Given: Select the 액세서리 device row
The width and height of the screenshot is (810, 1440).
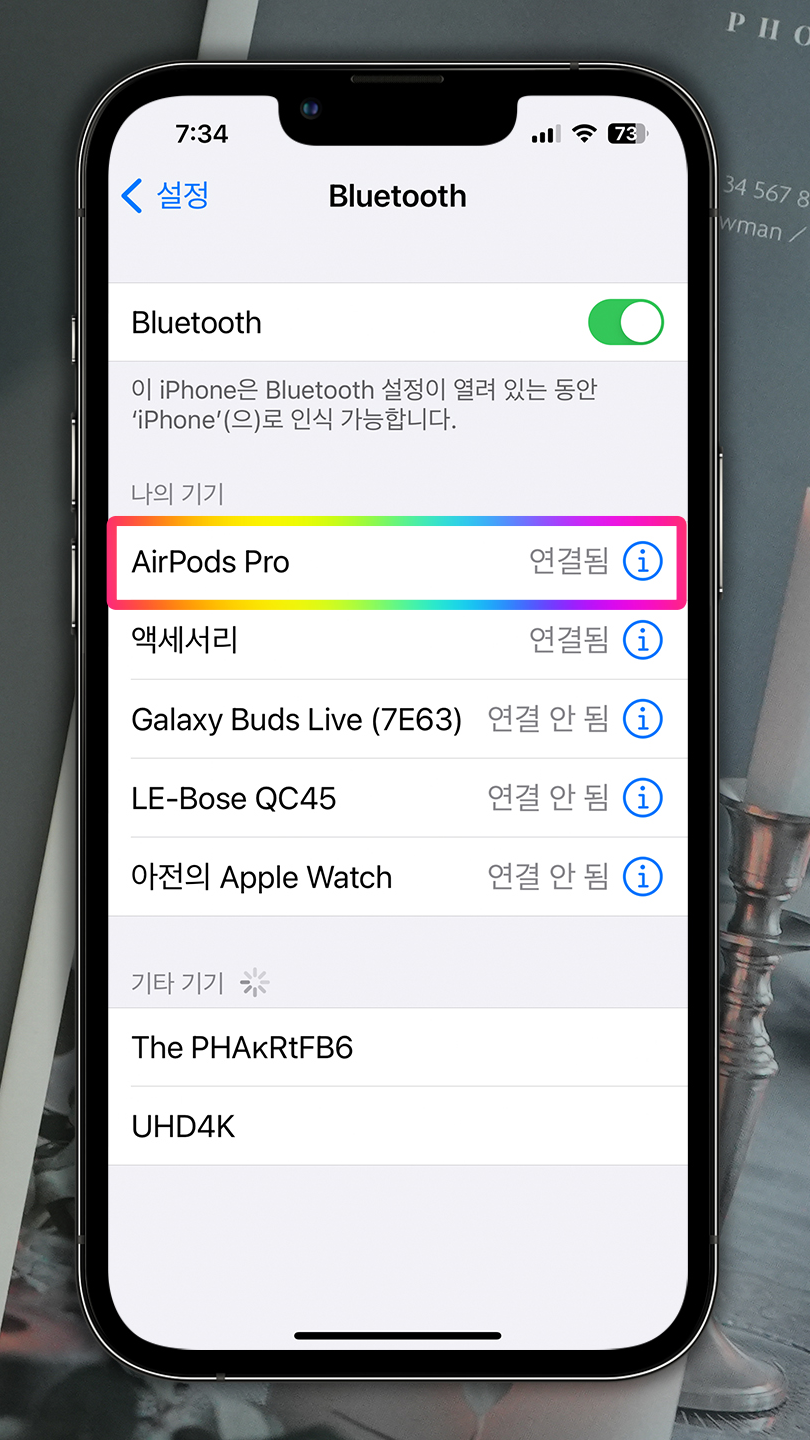Looking at the screenshot, I should click(397, 640).
